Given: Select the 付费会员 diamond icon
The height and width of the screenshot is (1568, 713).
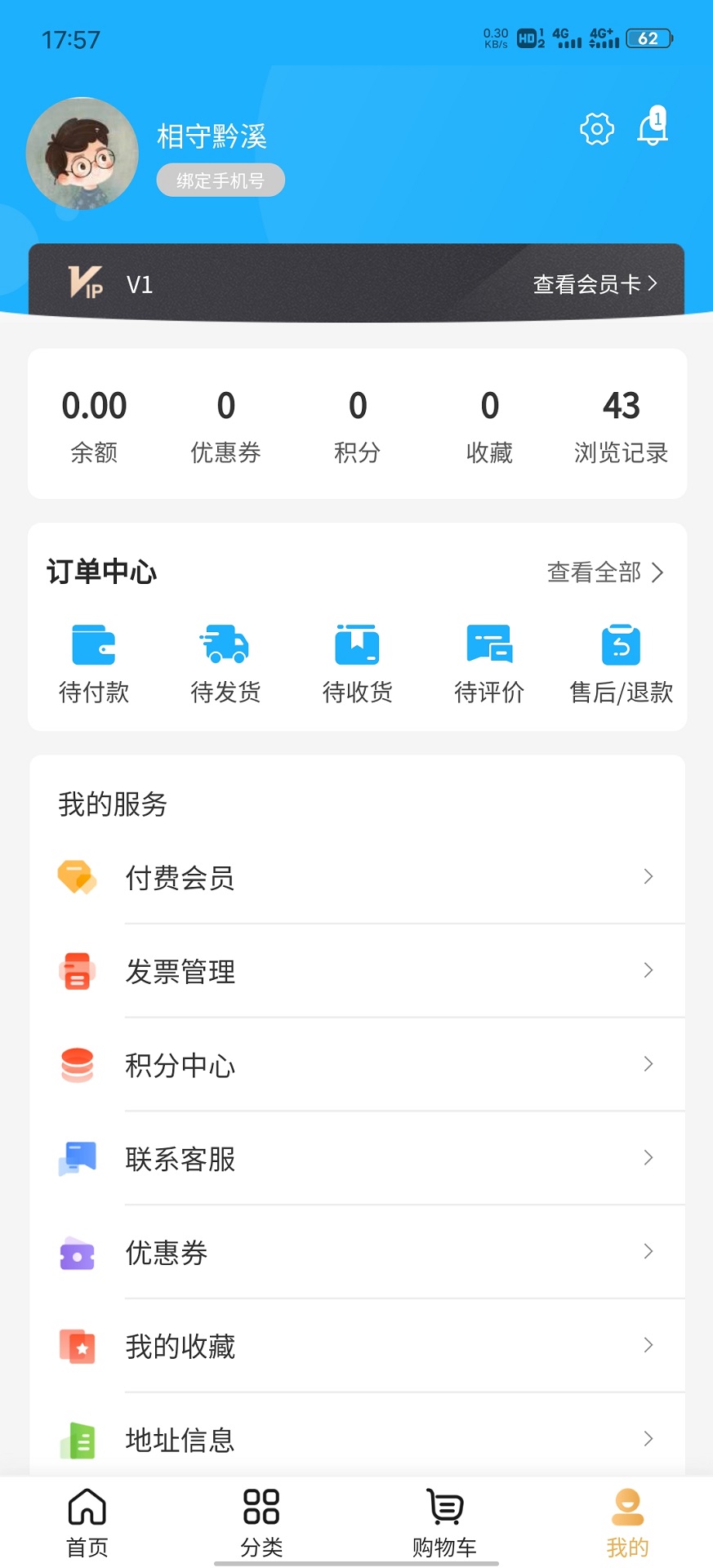Looking at the screenshot, I should point(78,877).
